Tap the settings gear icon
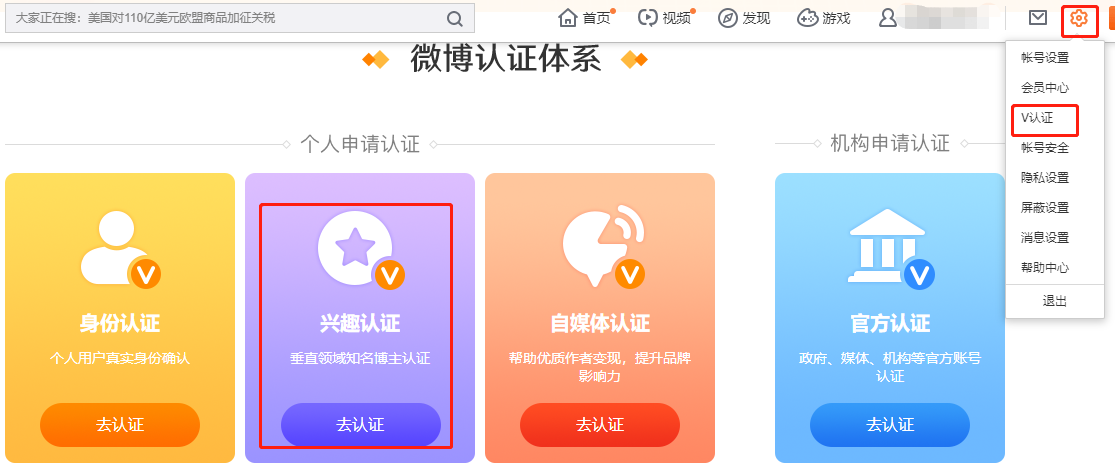Viewport: 1115px width, 467px height. click(1078, 18)
